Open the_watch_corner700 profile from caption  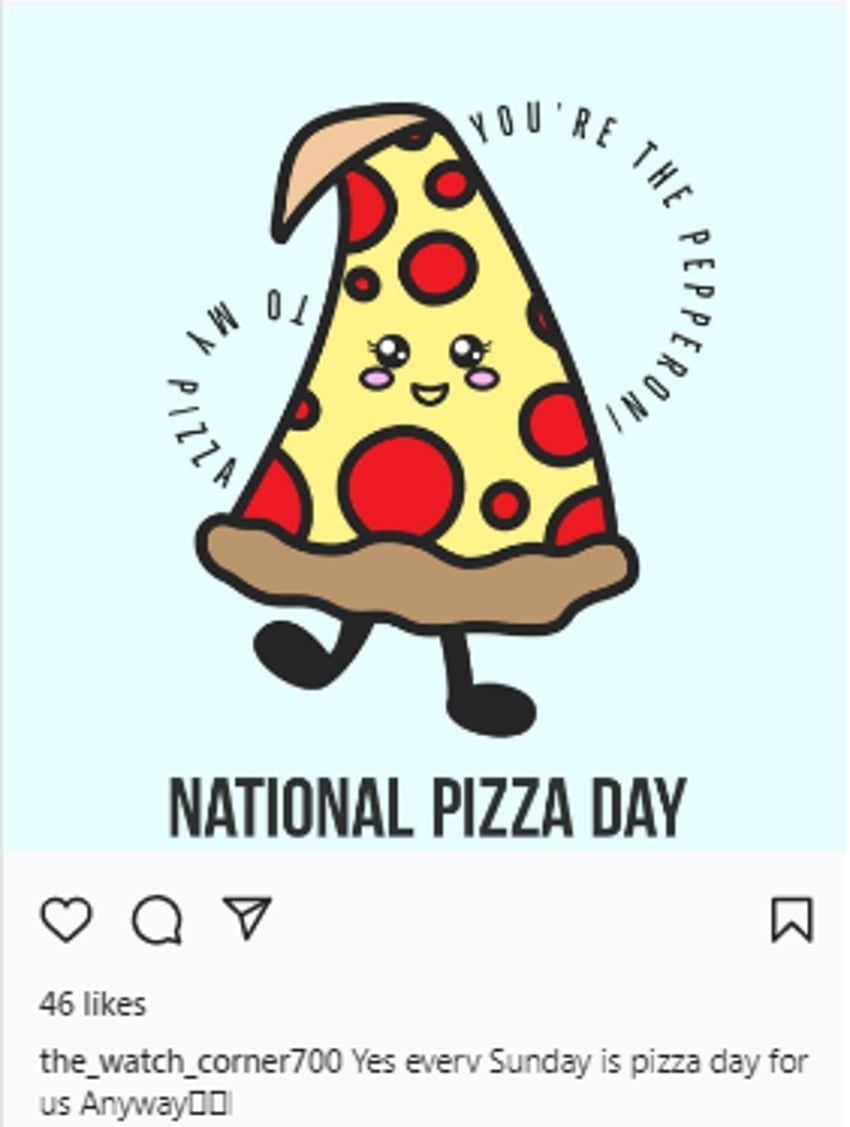190,1061
